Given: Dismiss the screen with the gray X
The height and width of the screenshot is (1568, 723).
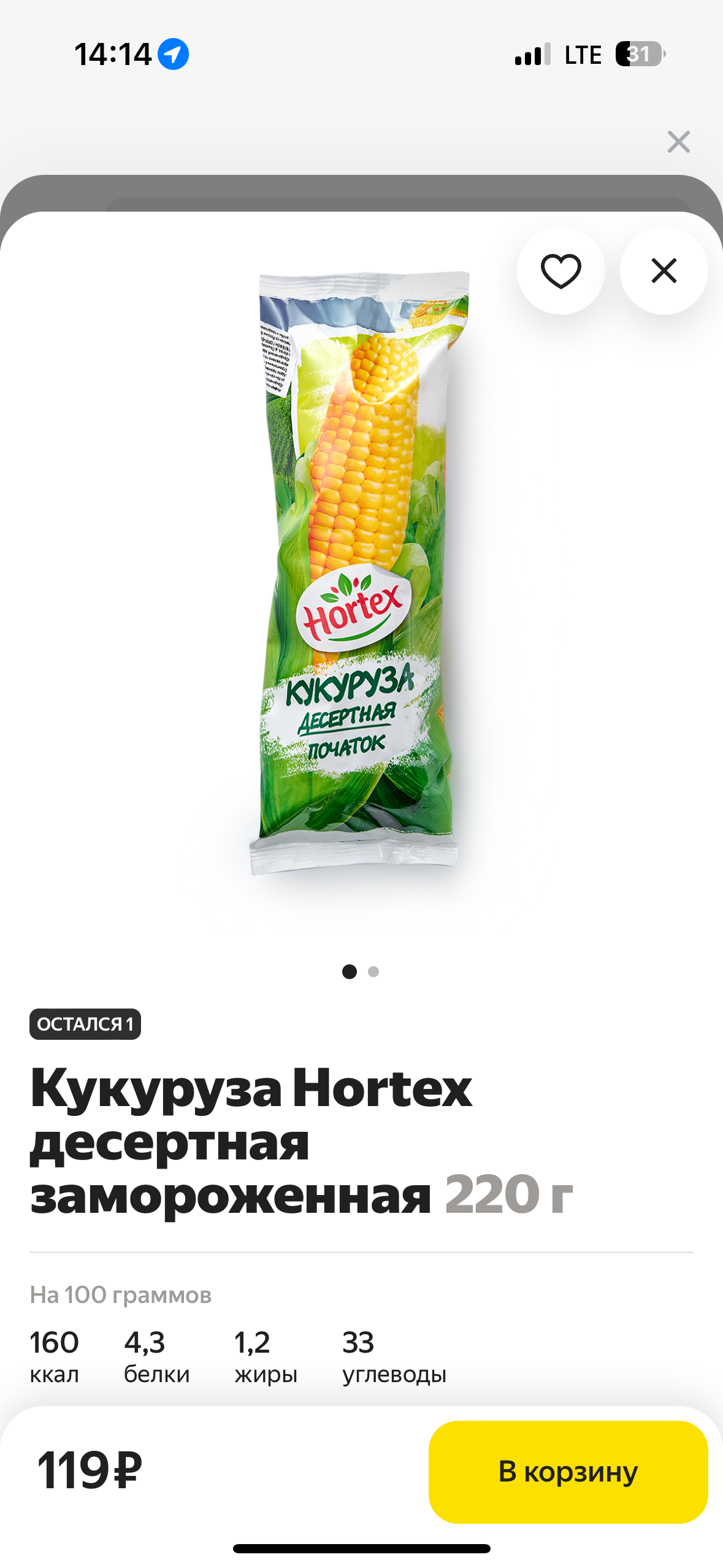Looking at the screenshot, I should click(x=678, y=142).
